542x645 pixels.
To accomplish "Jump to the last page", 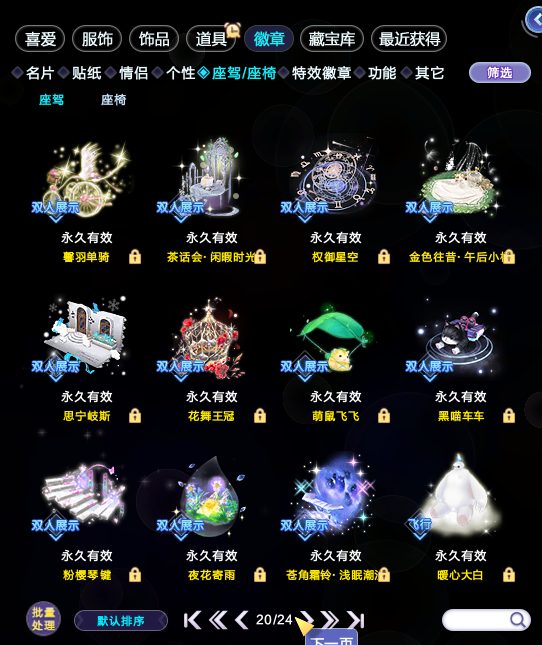I will coord(356,620).
